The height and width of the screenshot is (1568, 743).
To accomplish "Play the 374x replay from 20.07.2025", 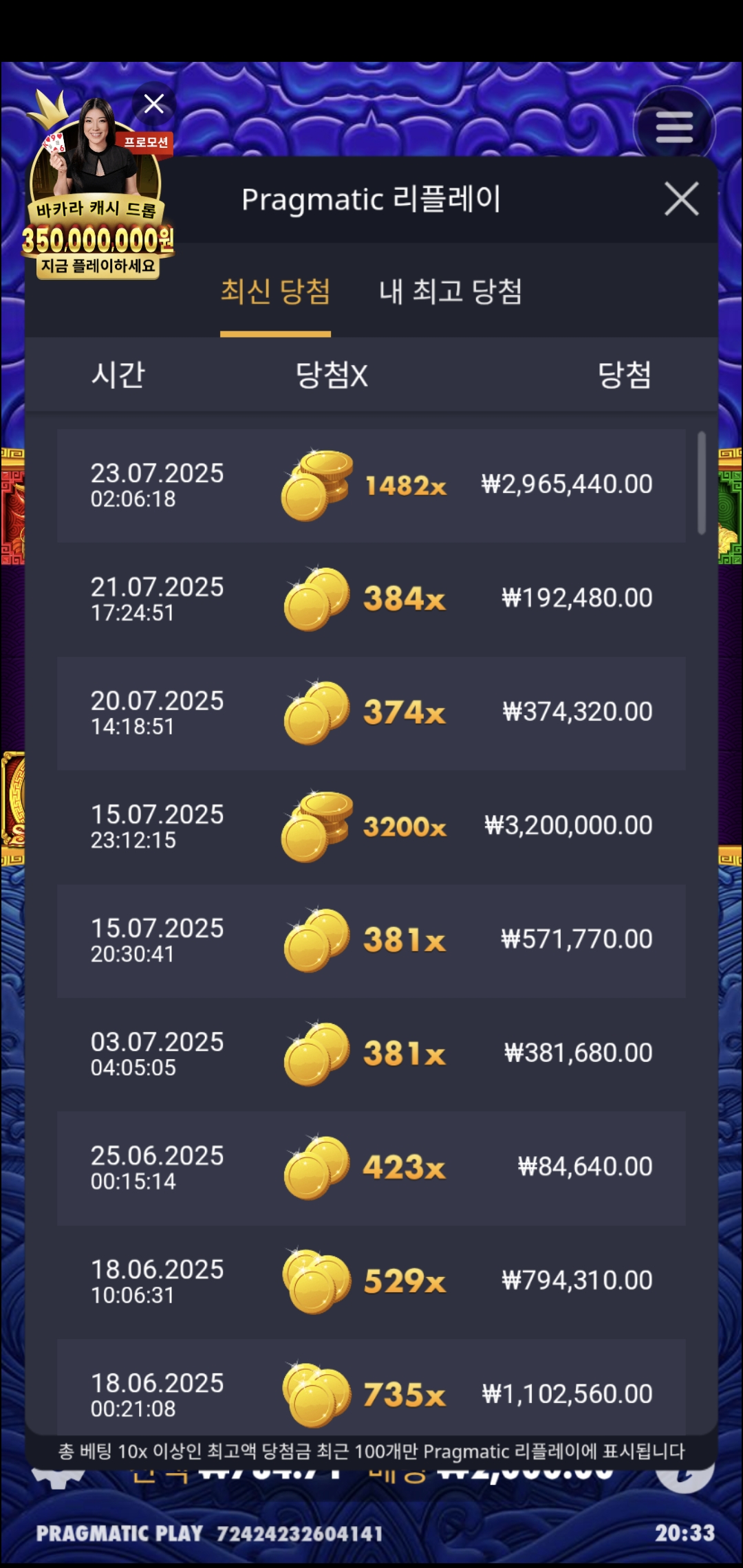I will point(371,712).
